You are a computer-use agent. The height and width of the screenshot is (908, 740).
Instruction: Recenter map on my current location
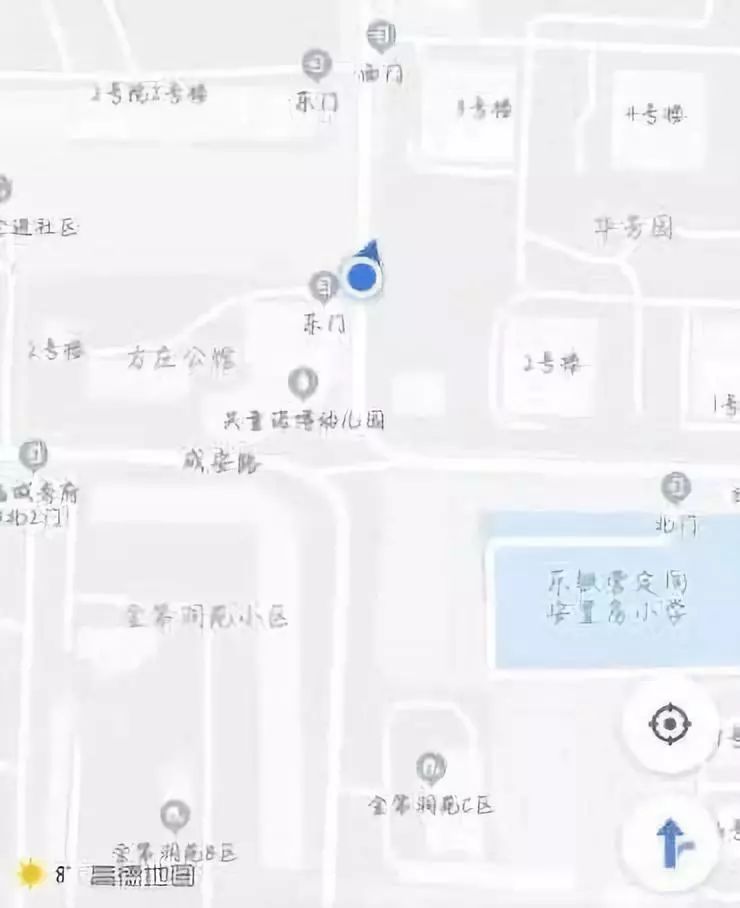669,724
